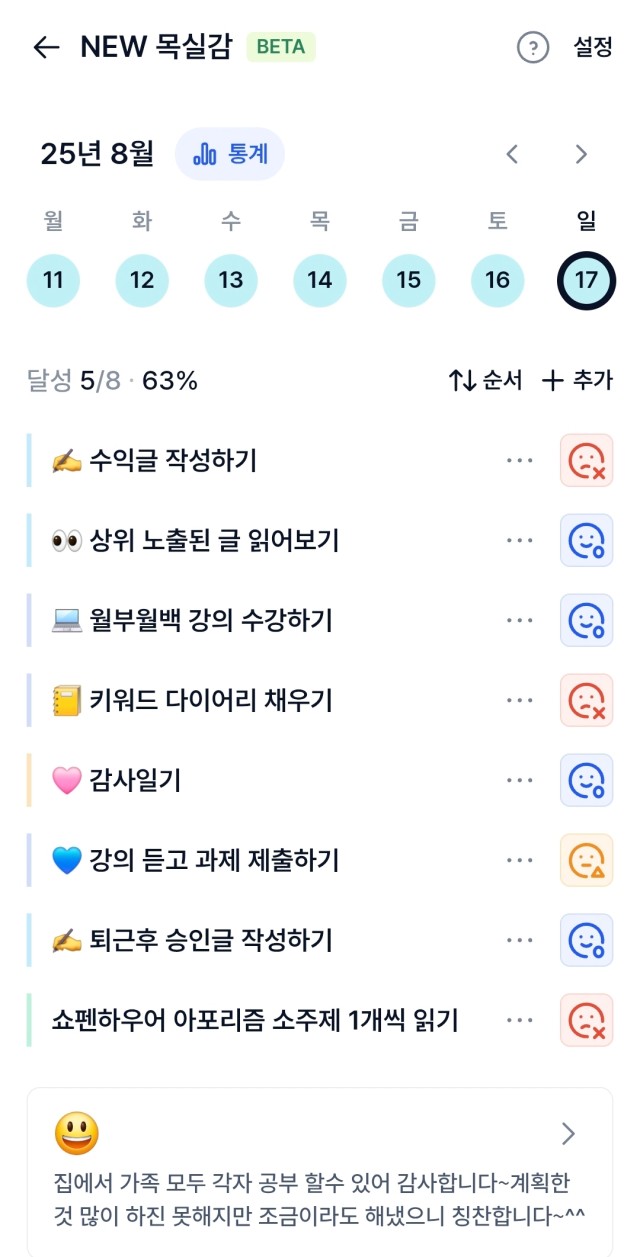Open more options for 수익글 작성하기
The width and height of the screenshot is (640, 1257).
[520, 460]
